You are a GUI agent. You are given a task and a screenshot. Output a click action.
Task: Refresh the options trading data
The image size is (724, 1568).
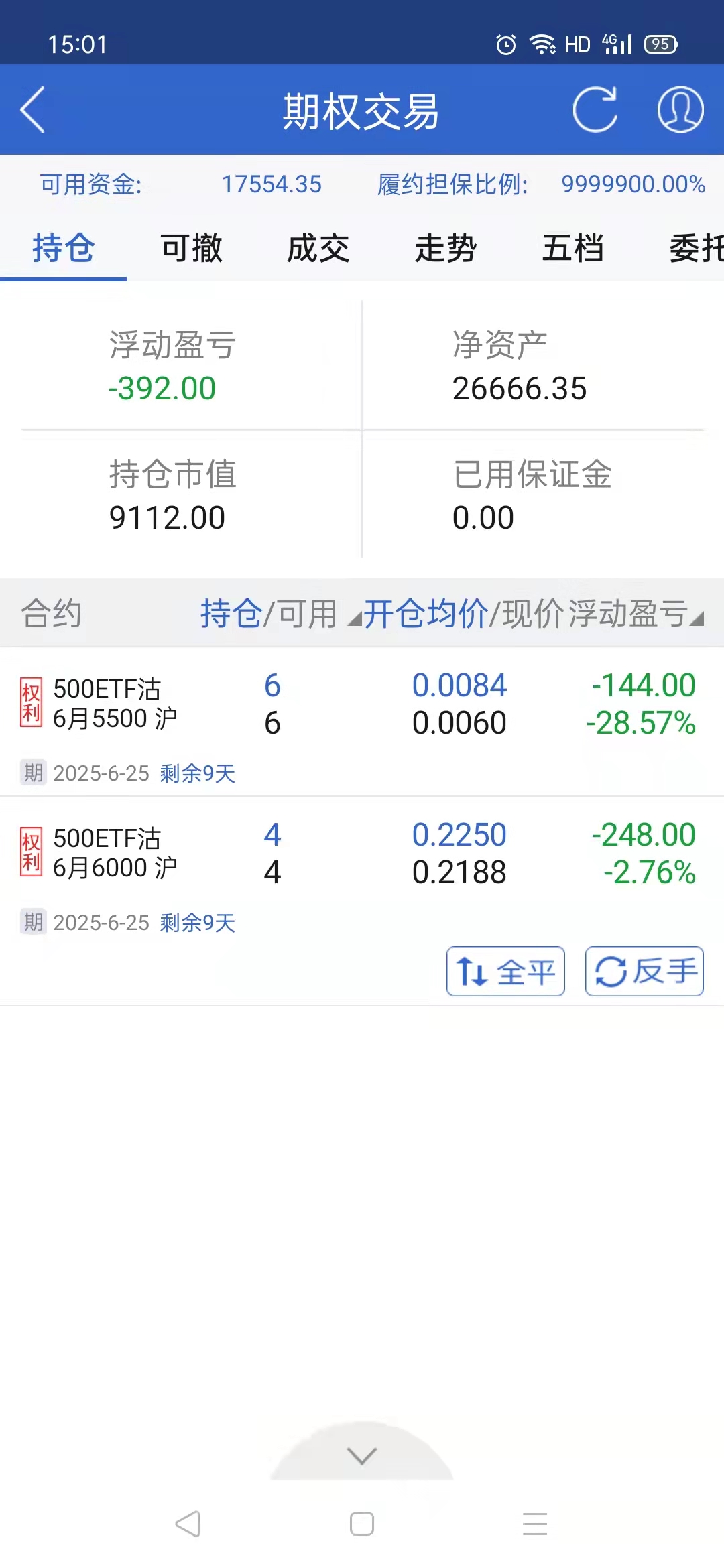pos(595,110)
